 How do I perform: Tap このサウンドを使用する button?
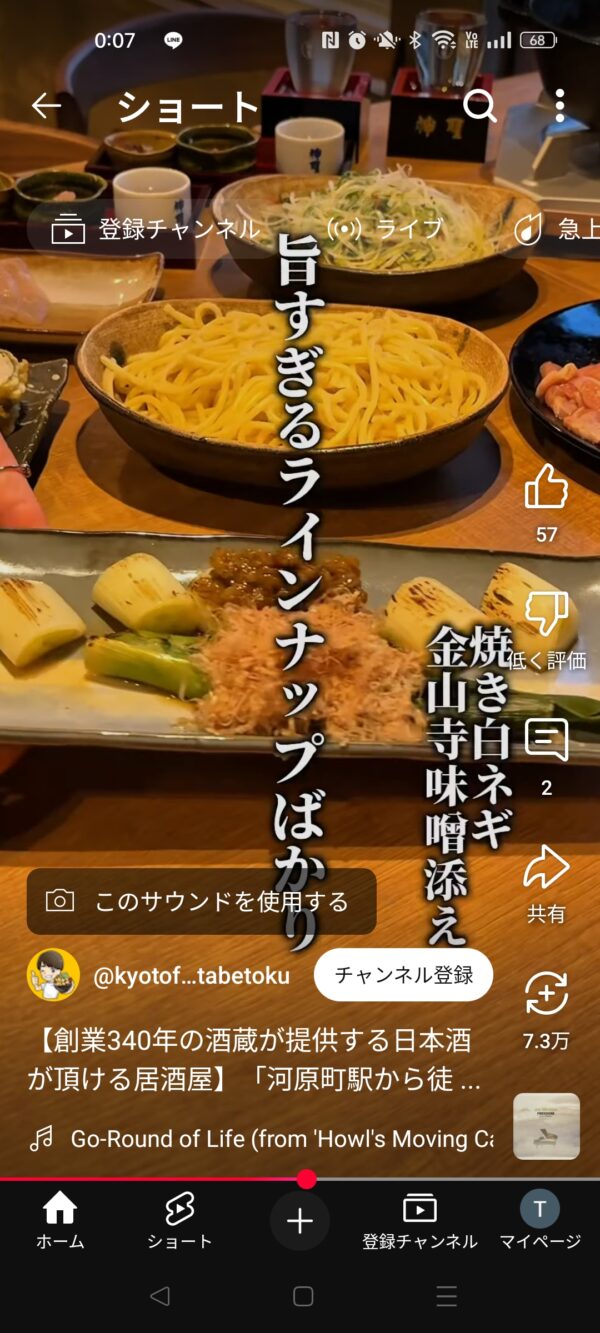point(202,902)
